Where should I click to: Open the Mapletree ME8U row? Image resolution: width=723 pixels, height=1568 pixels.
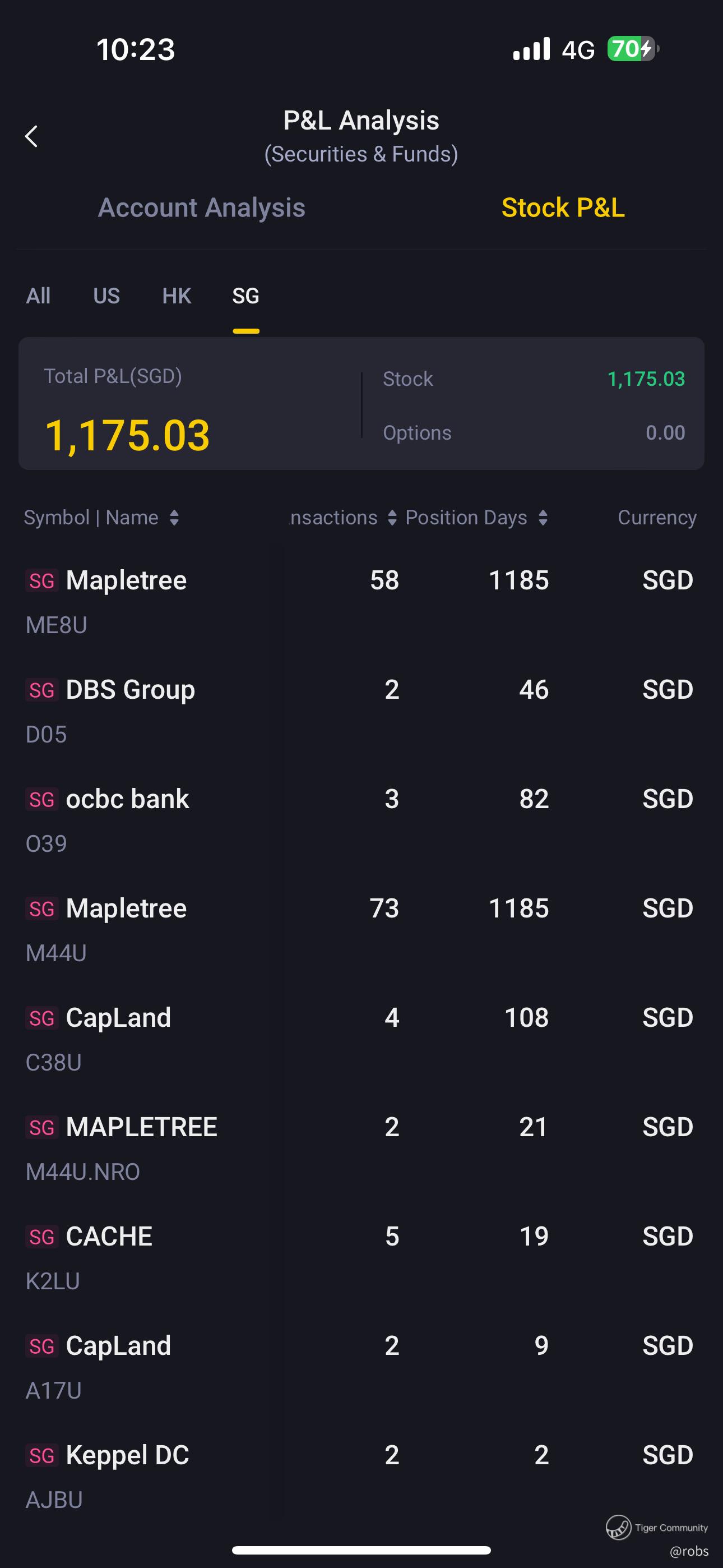pos(361,601)
